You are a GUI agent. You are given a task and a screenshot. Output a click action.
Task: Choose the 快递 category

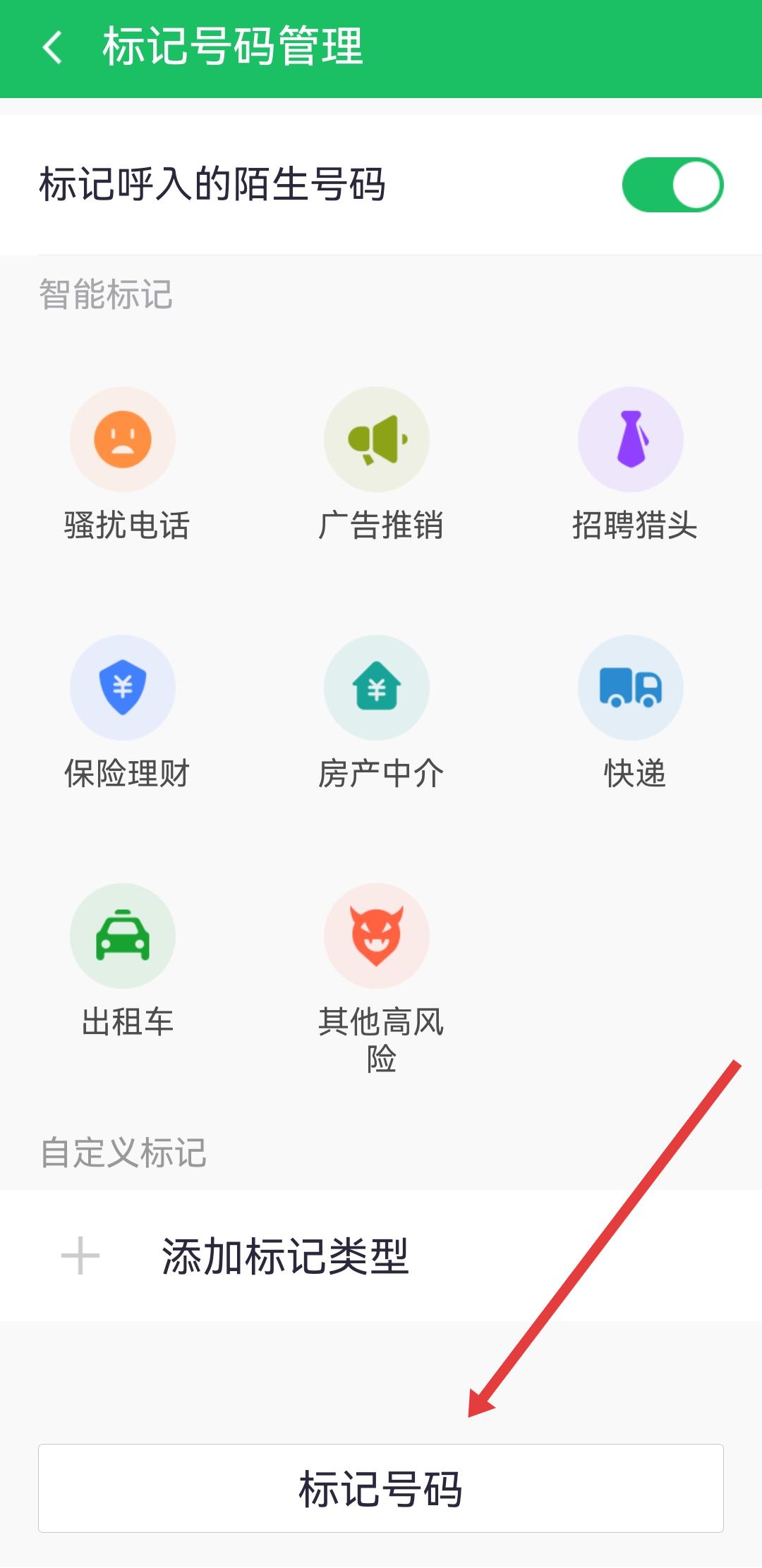pos(631,688)
